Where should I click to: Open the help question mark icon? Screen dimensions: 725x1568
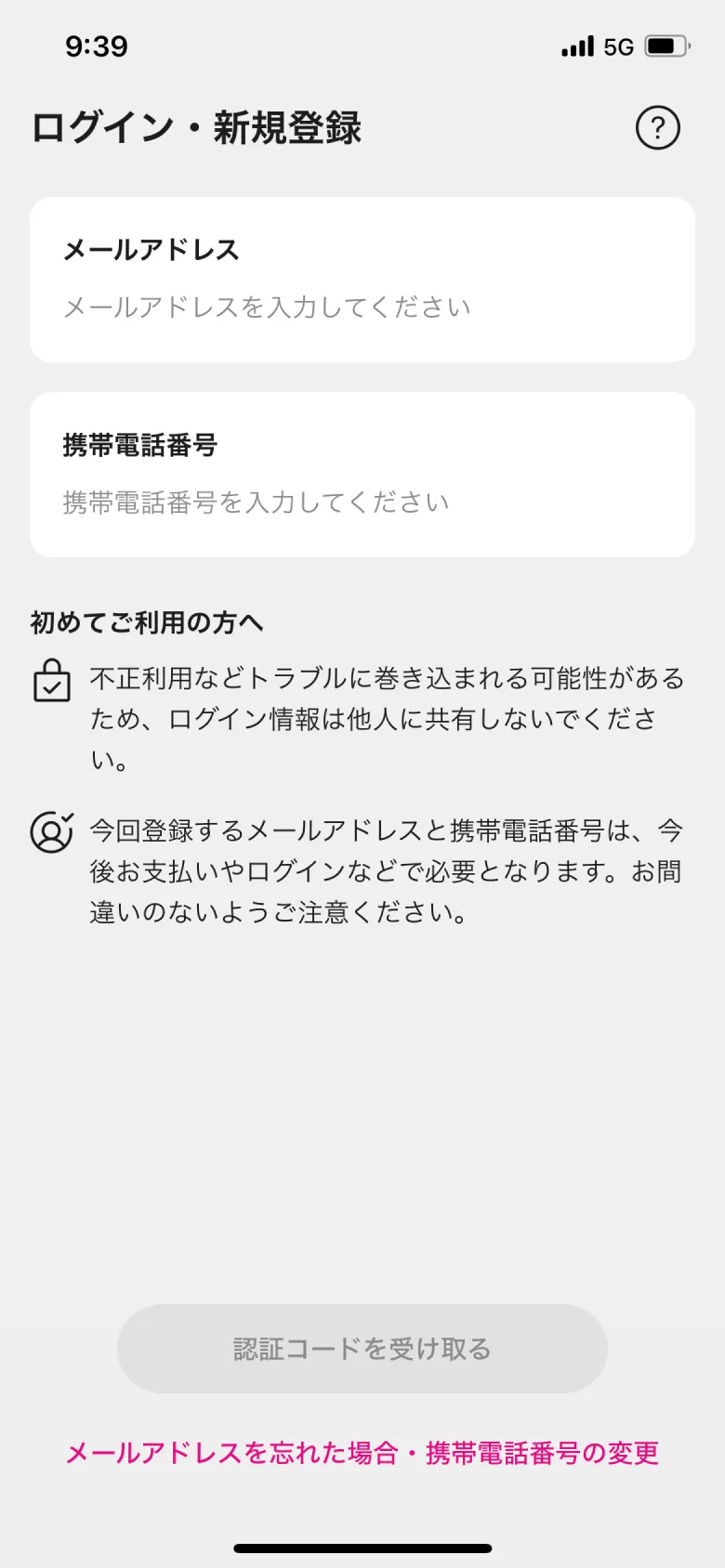click(658, 128)
